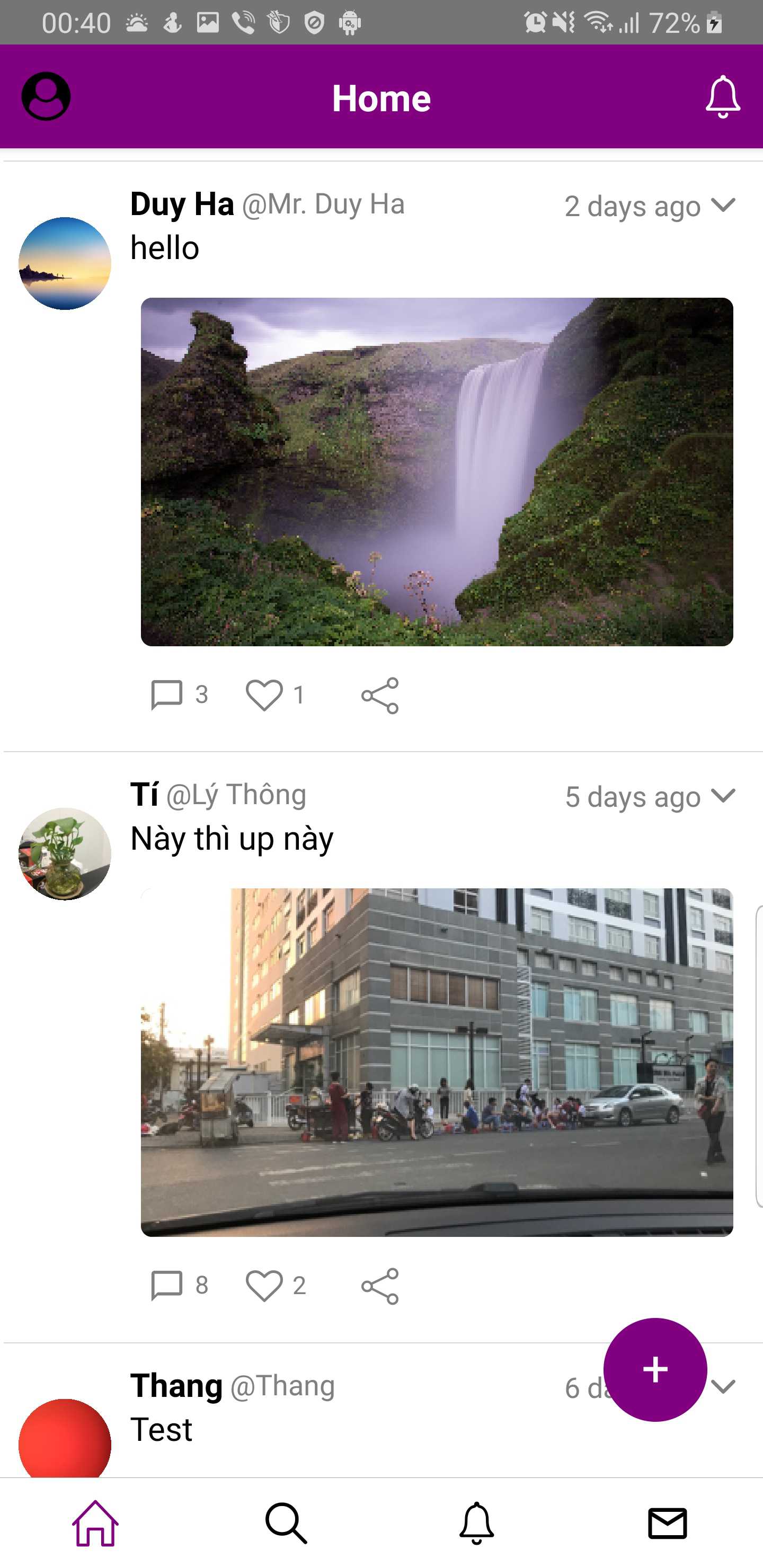The image size is (763, 1568).
Task: Expand options chevron on Duy Ha's post
Action: pyautogui.click(x=723, y=205)
